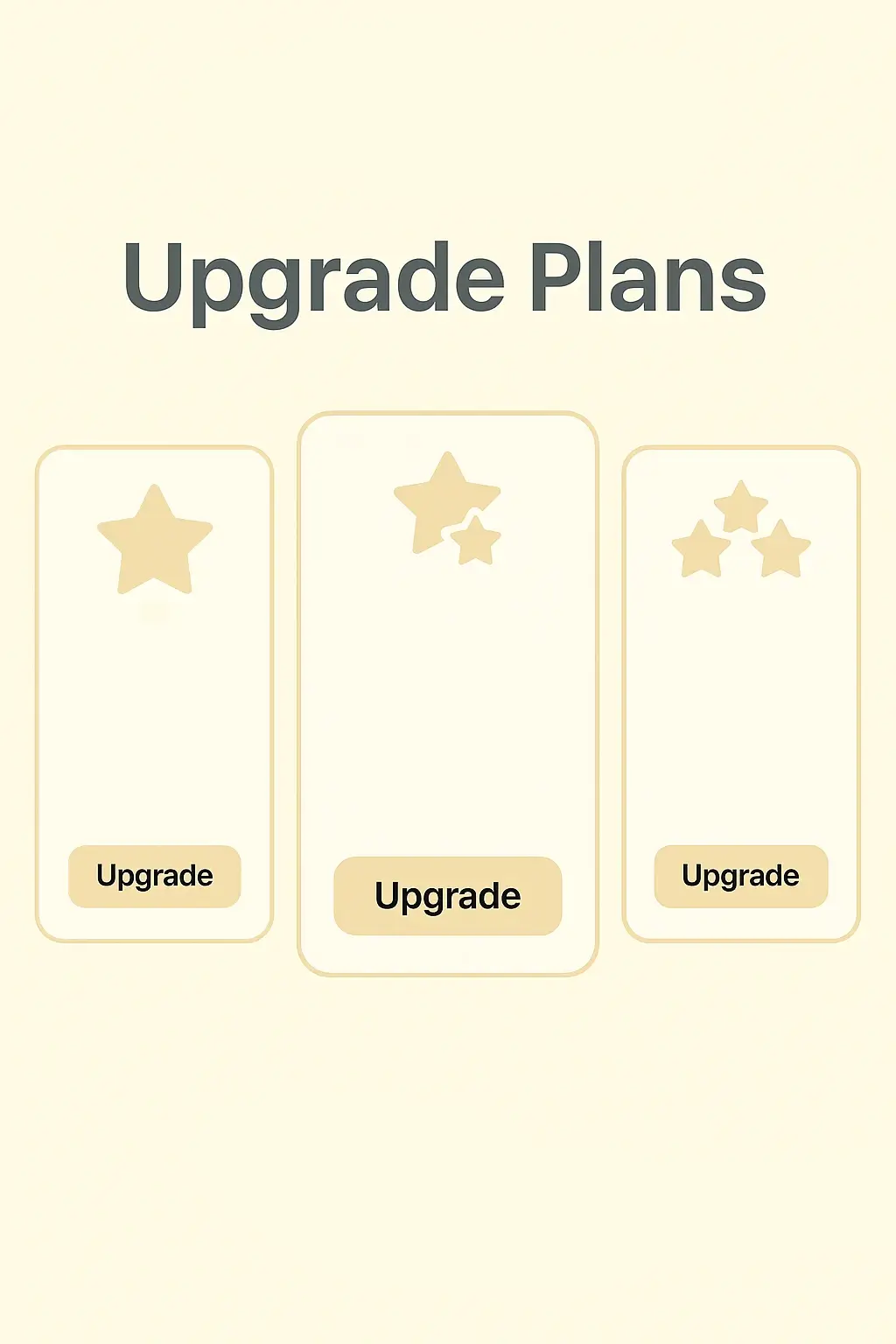Viewport: 896px width, 1344px height.
Task: Select Upgrade on the three-star plan card
Action: pyautogui.click(x=740, y=876)
